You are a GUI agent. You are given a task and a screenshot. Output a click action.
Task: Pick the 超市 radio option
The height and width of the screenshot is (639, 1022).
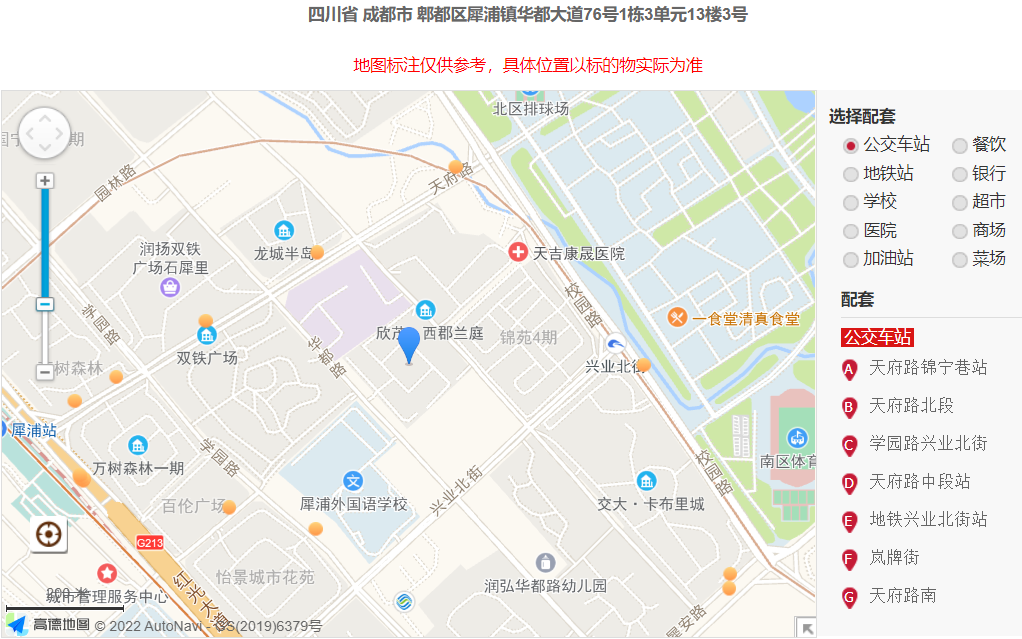pos(960,202)
